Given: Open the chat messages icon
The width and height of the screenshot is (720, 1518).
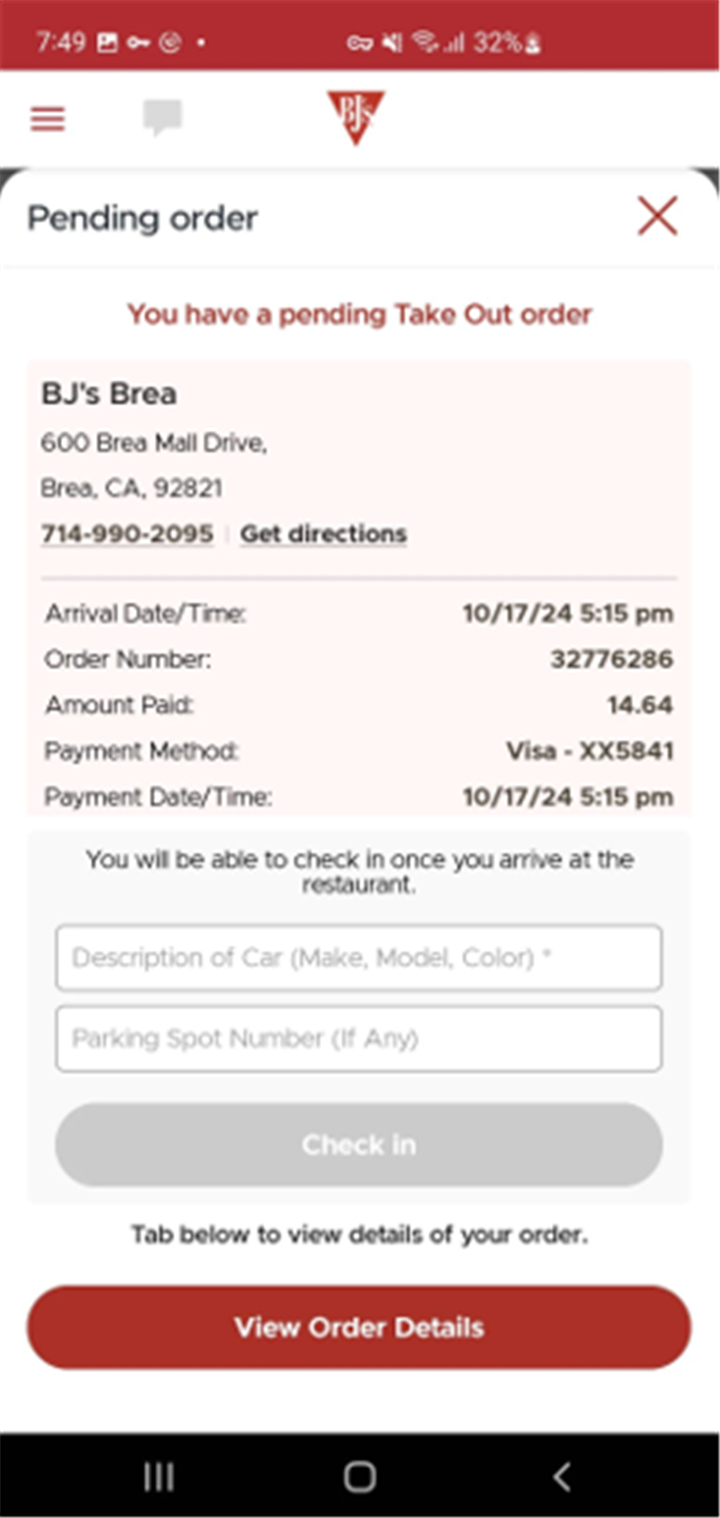Looking at the screenshot, I should (162, 119).
